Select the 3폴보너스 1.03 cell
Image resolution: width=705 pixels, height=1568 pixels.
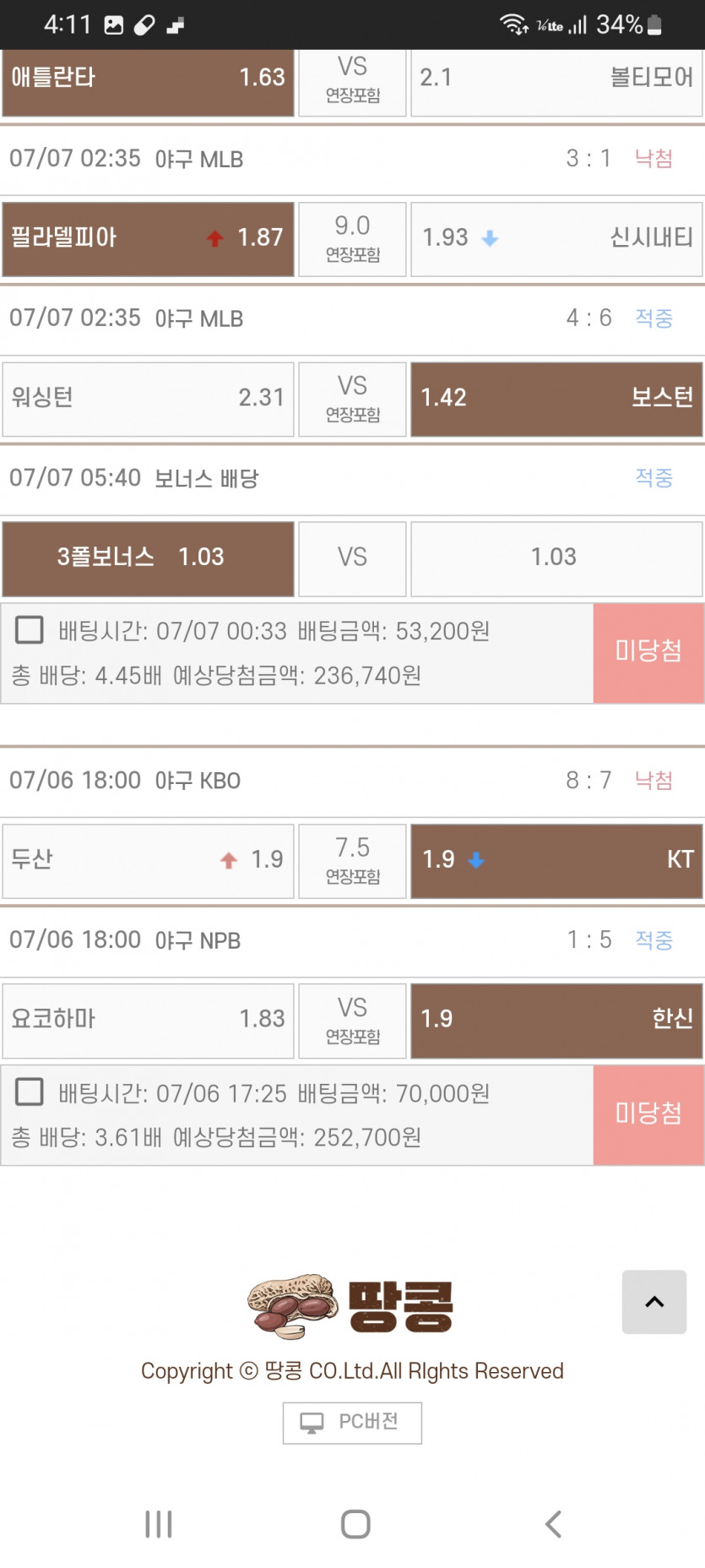[149, 558]
